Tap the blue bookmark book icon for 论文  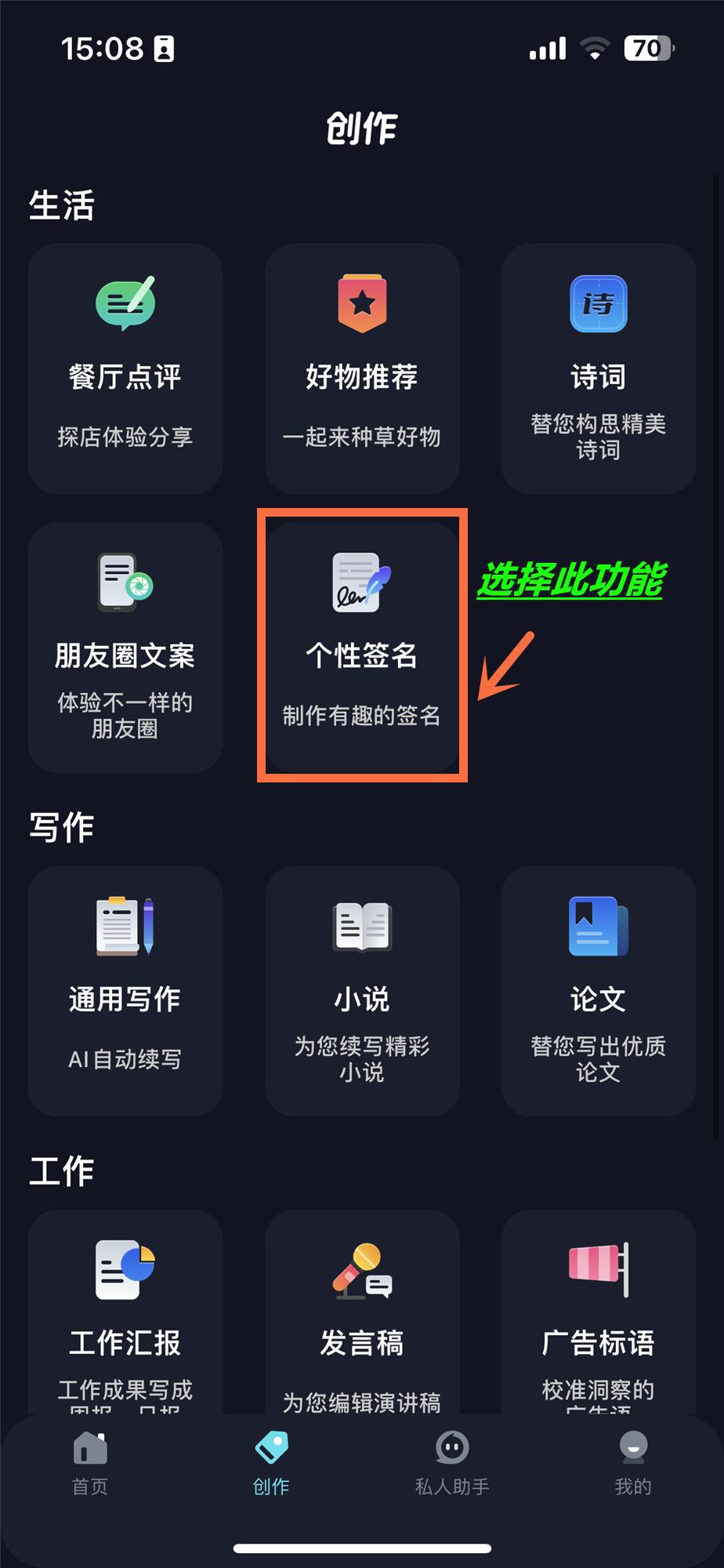pos(597,927)
